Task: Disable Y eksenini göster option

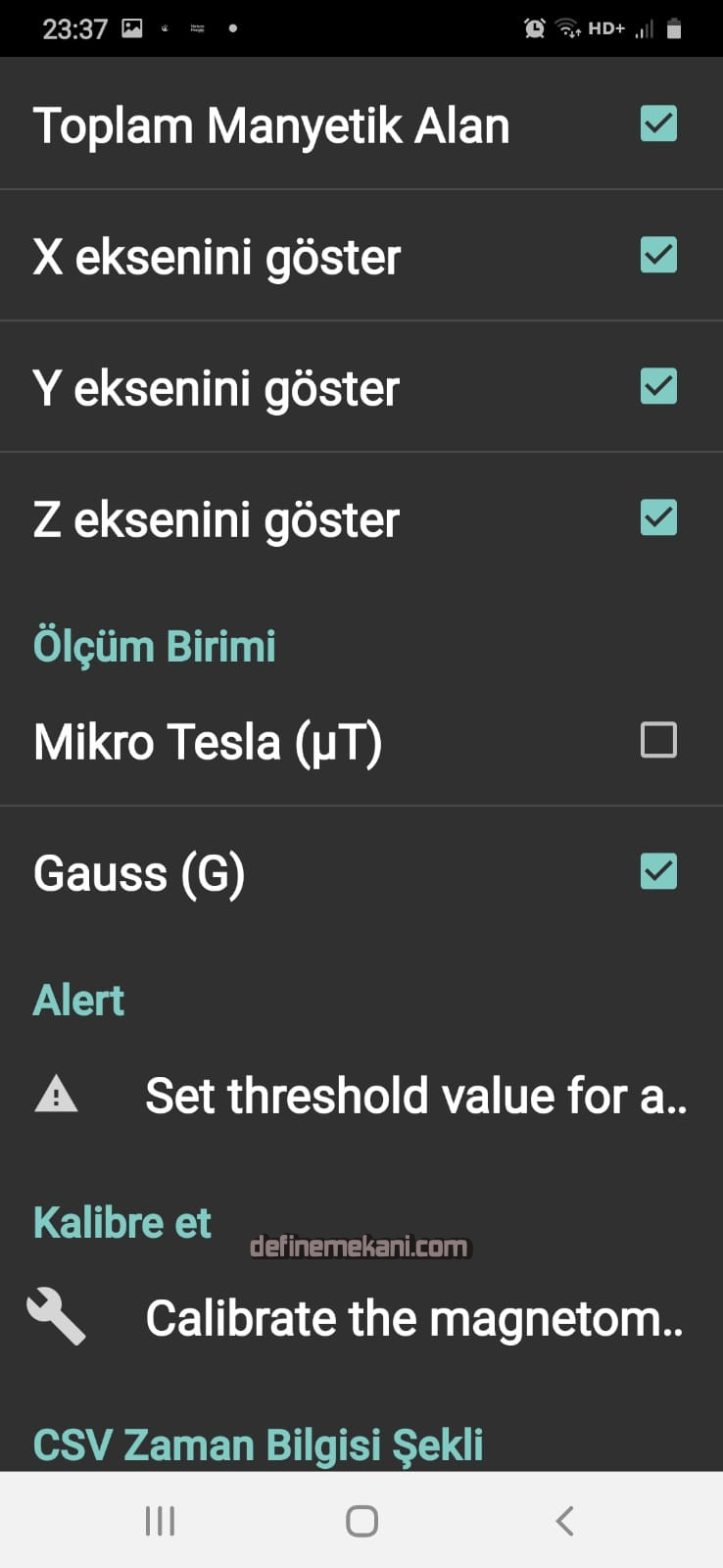Action: pyautogui.click(x=658, y=386)
